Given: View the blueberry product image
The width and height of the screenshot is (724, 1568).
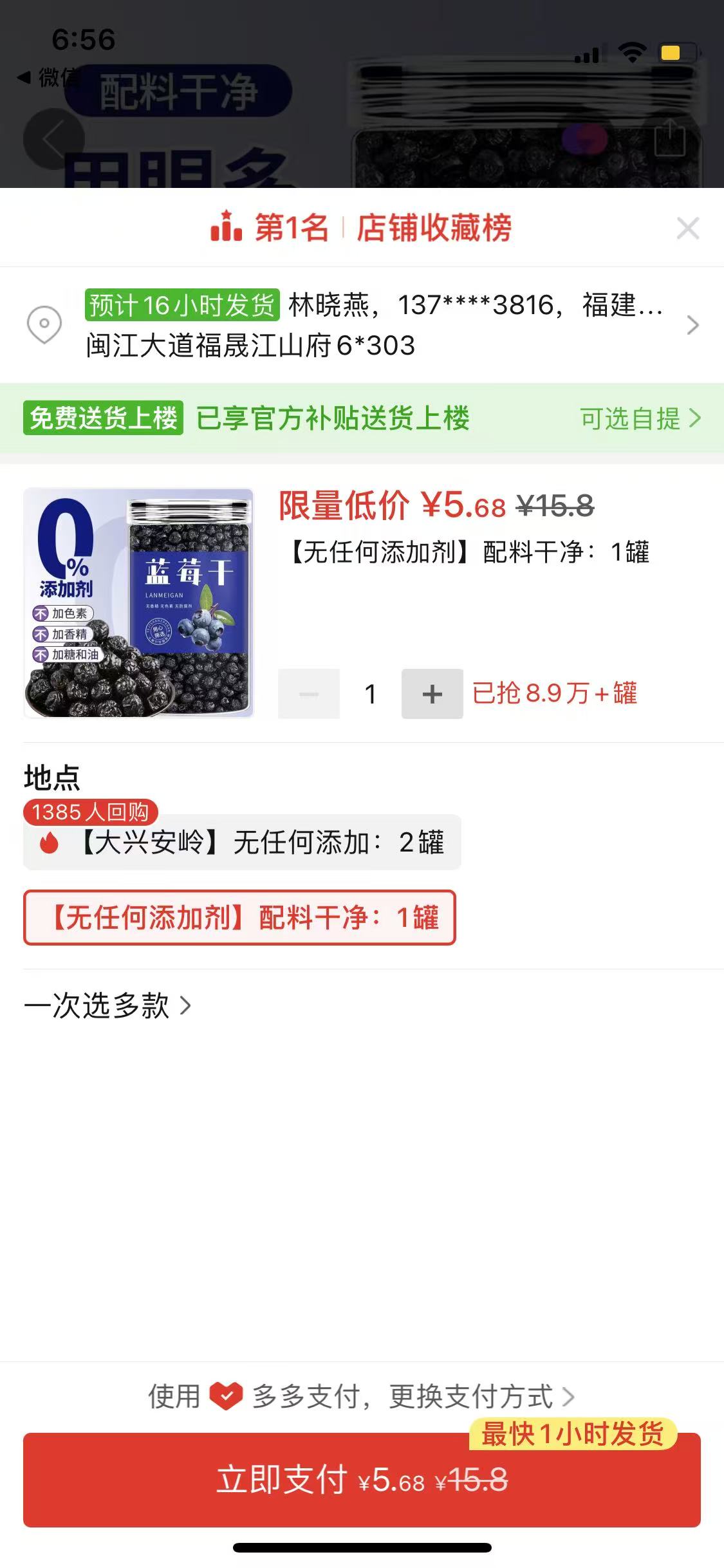Looking at the screenshot, I should click(138, 603).
